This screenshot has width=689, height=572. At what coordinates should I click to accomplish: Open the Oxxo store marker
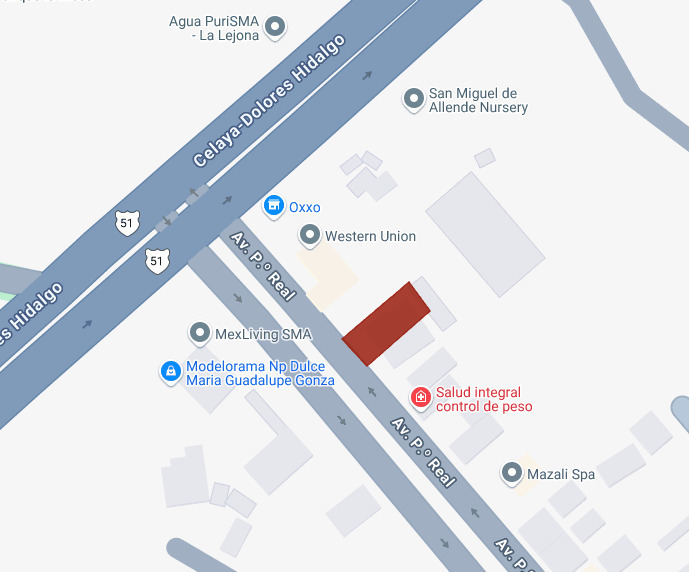pyautogui.click(x=273, y=206)
